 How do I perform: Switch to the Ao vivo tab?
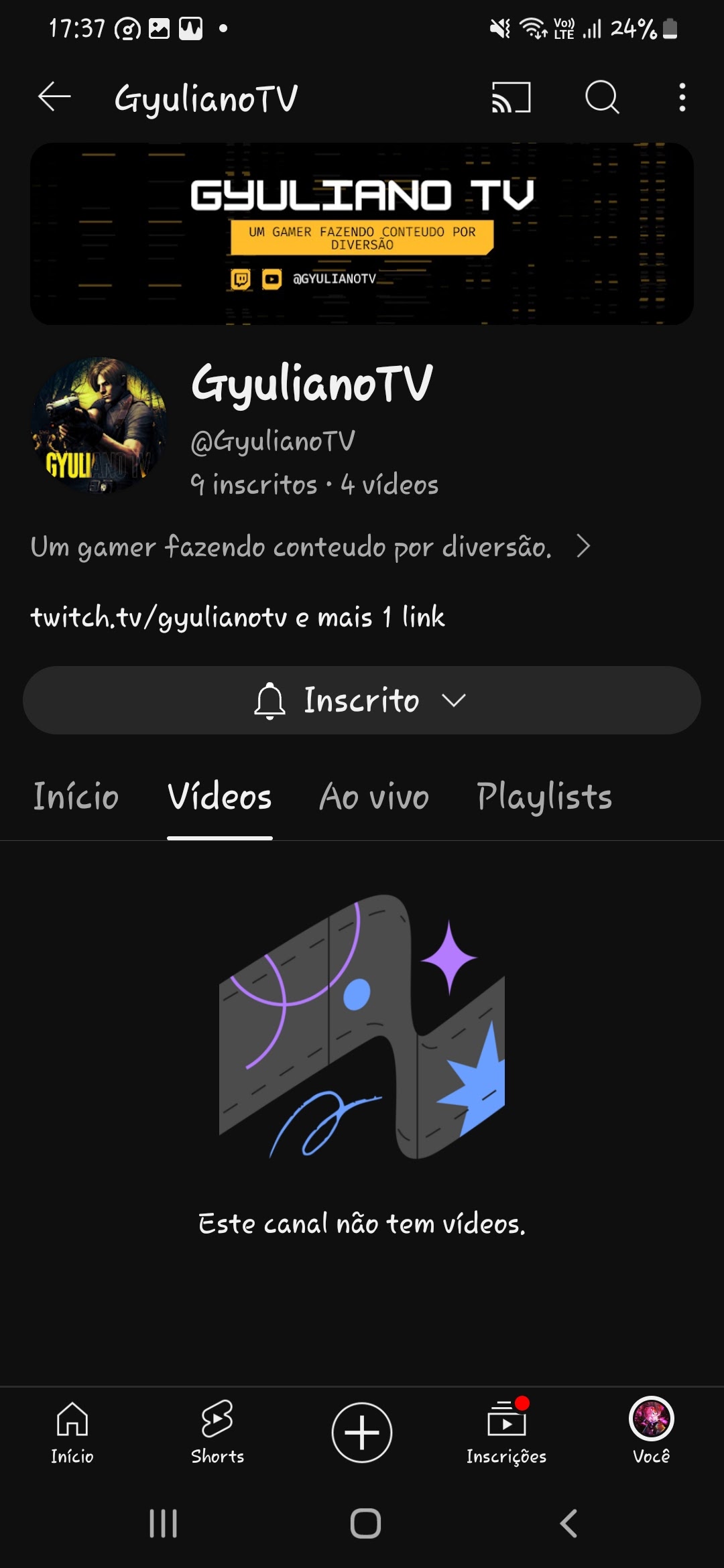(x=374, y=797)
